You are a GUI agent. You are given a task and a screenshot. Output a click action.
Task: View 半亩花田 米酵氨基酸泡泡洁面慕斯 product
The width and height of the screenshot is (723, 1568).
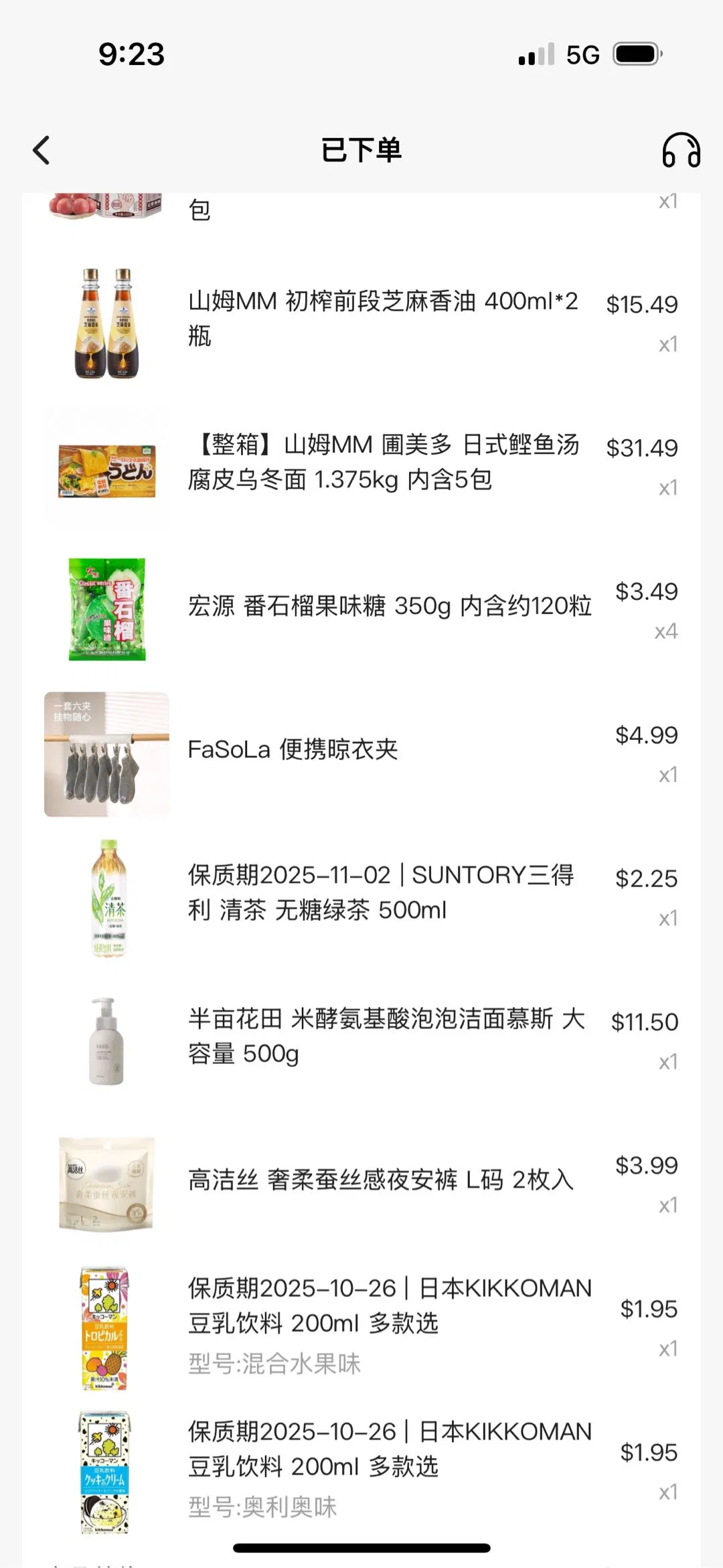pyautogui.click(x=386, y=1036)
